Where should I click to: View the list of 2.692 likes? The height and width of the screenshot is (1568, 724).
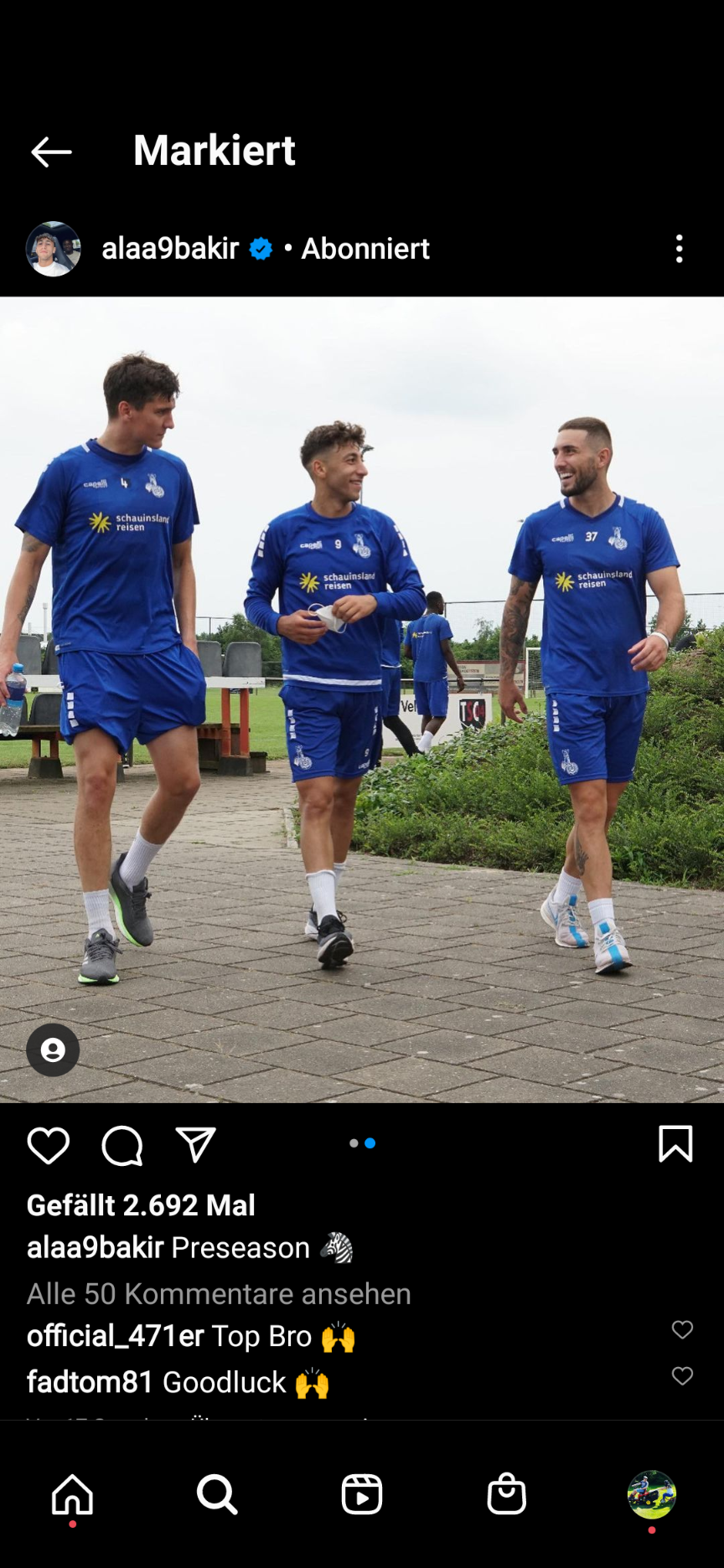point(141,1205)
